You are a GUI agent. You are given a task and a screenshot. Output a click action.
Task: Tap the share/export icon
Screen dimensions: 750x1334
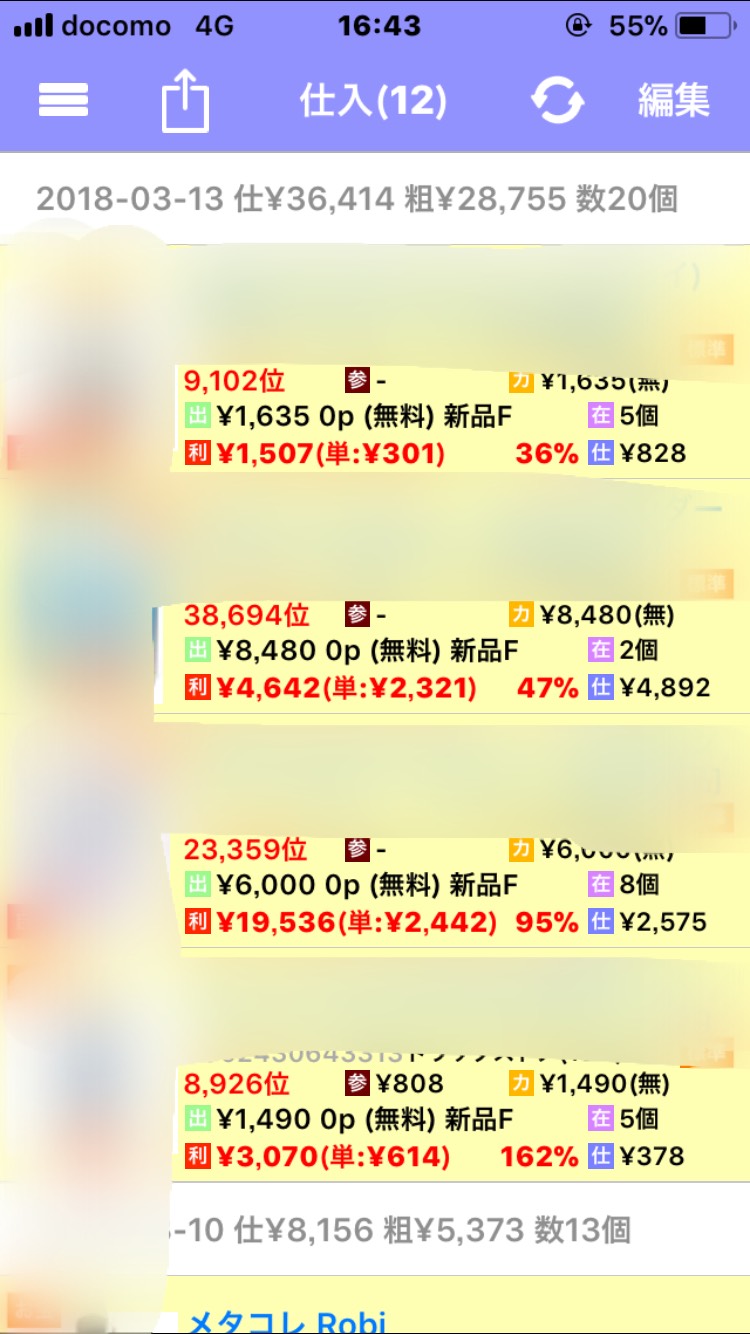[185, 102]
